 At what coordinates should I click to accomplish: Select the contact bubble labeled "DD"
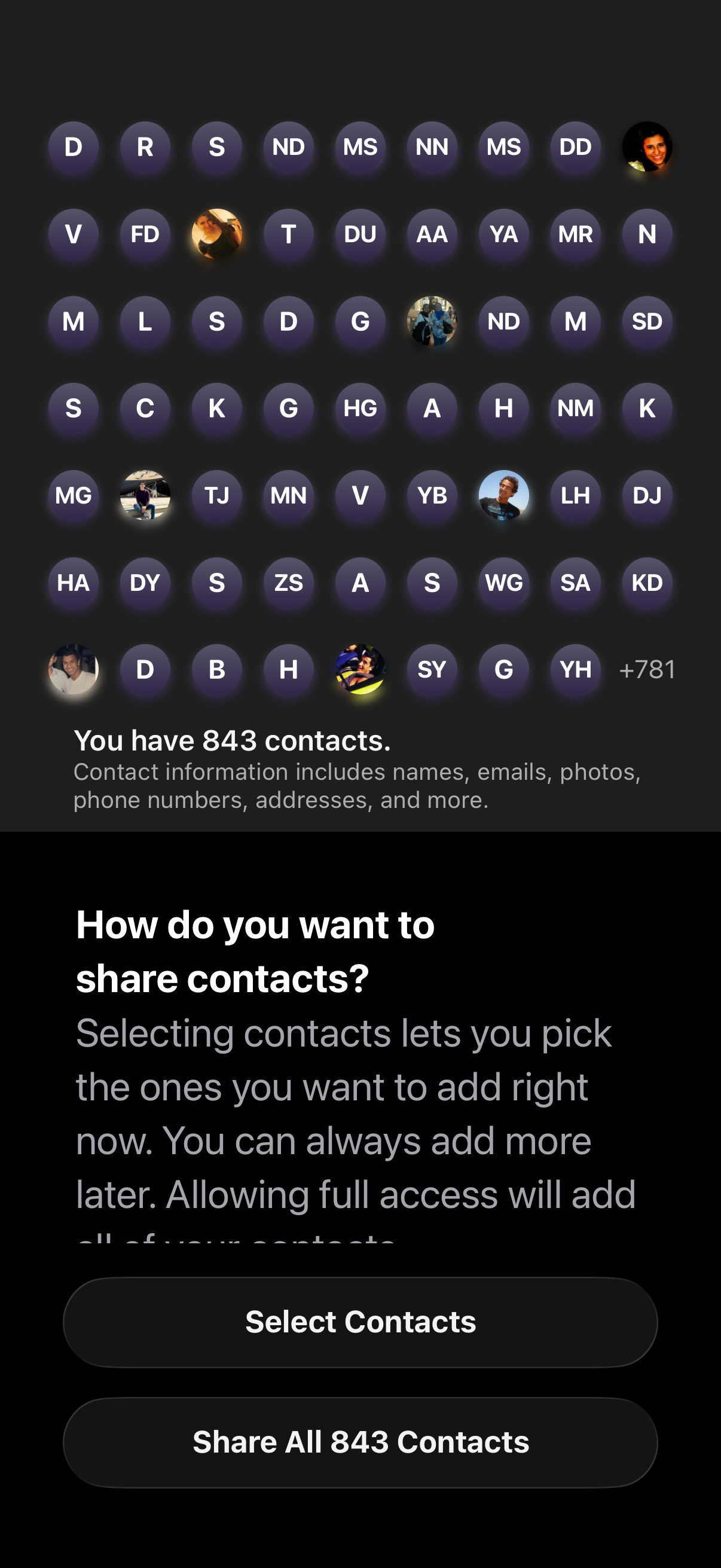(576, 147)
